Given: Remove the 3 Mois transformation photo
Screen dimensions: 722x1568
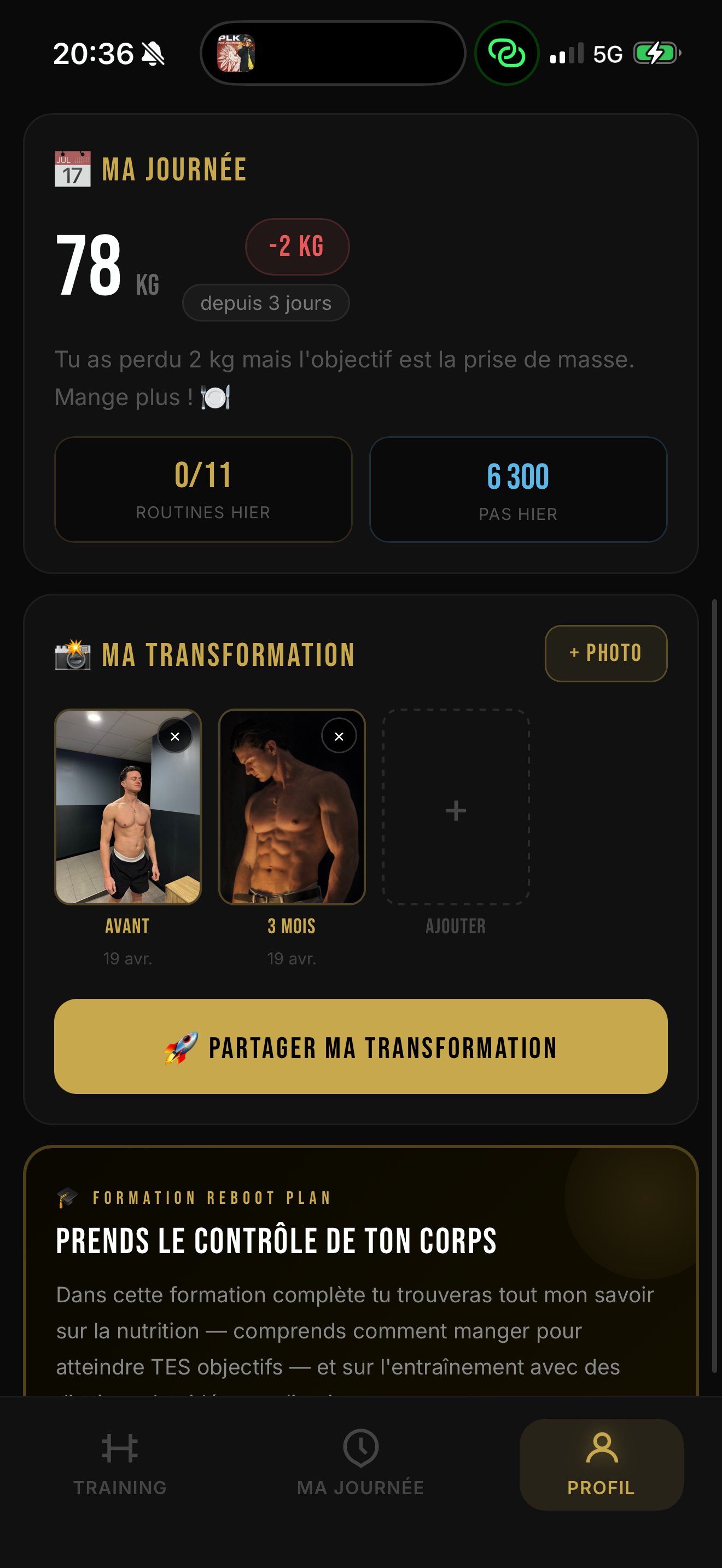Looking at the screenshot, I should tap(339, 736).
